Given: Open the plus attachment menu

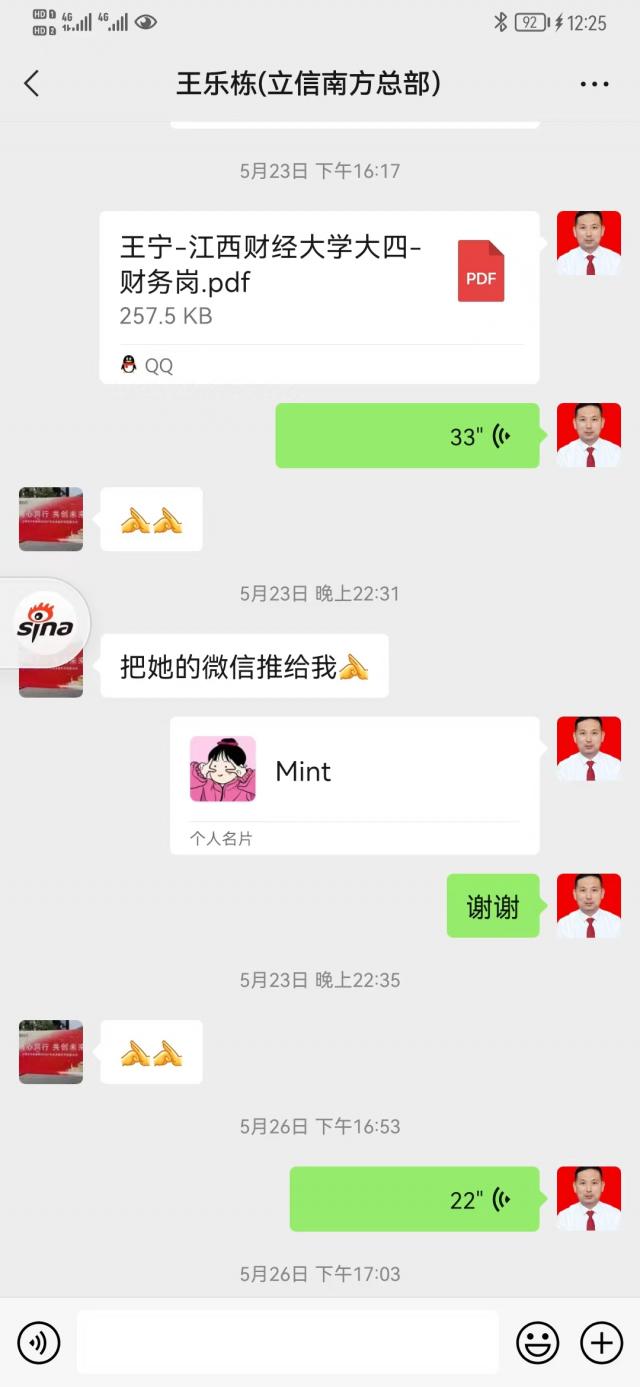Looking at the screenshot, I should click(601, 1342).
